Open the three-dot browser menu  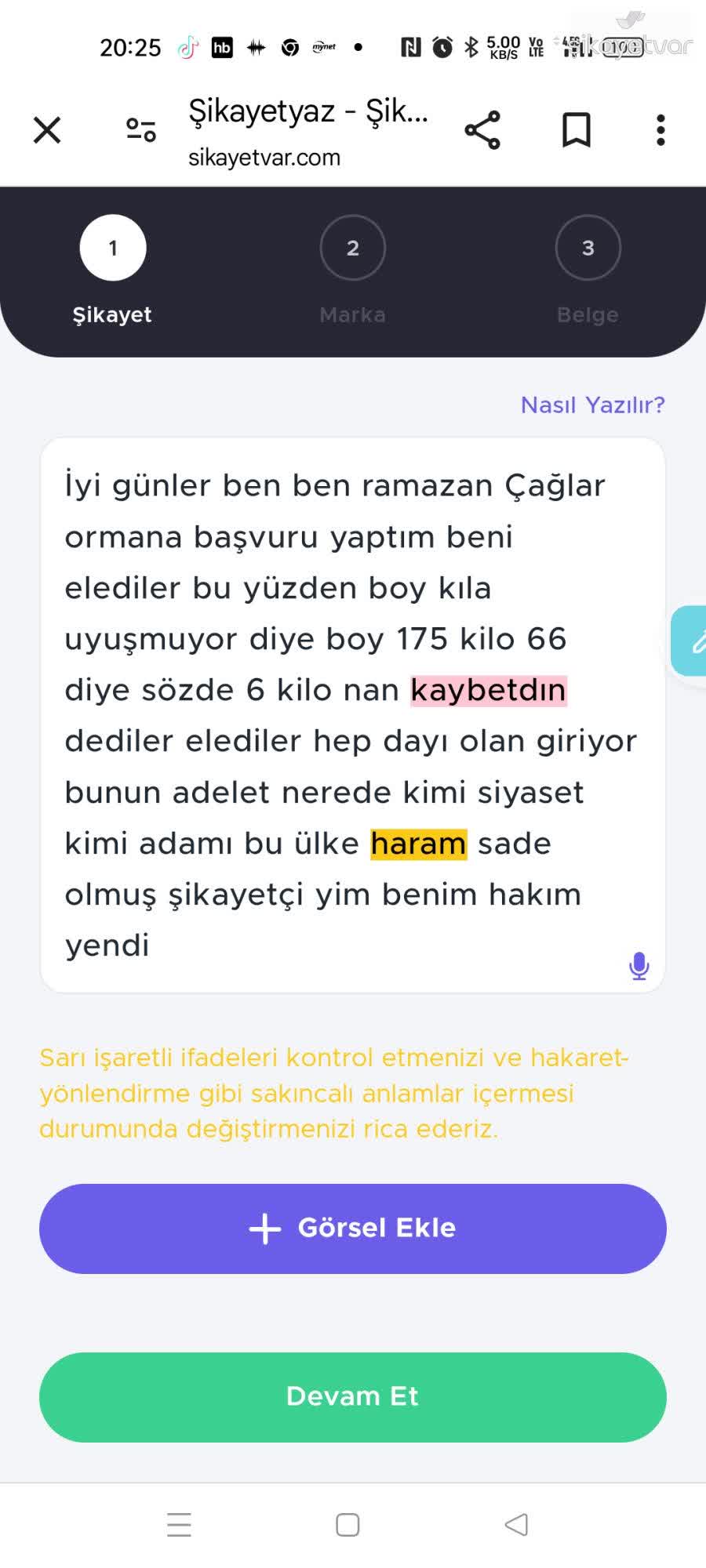(x=661, y=130)
